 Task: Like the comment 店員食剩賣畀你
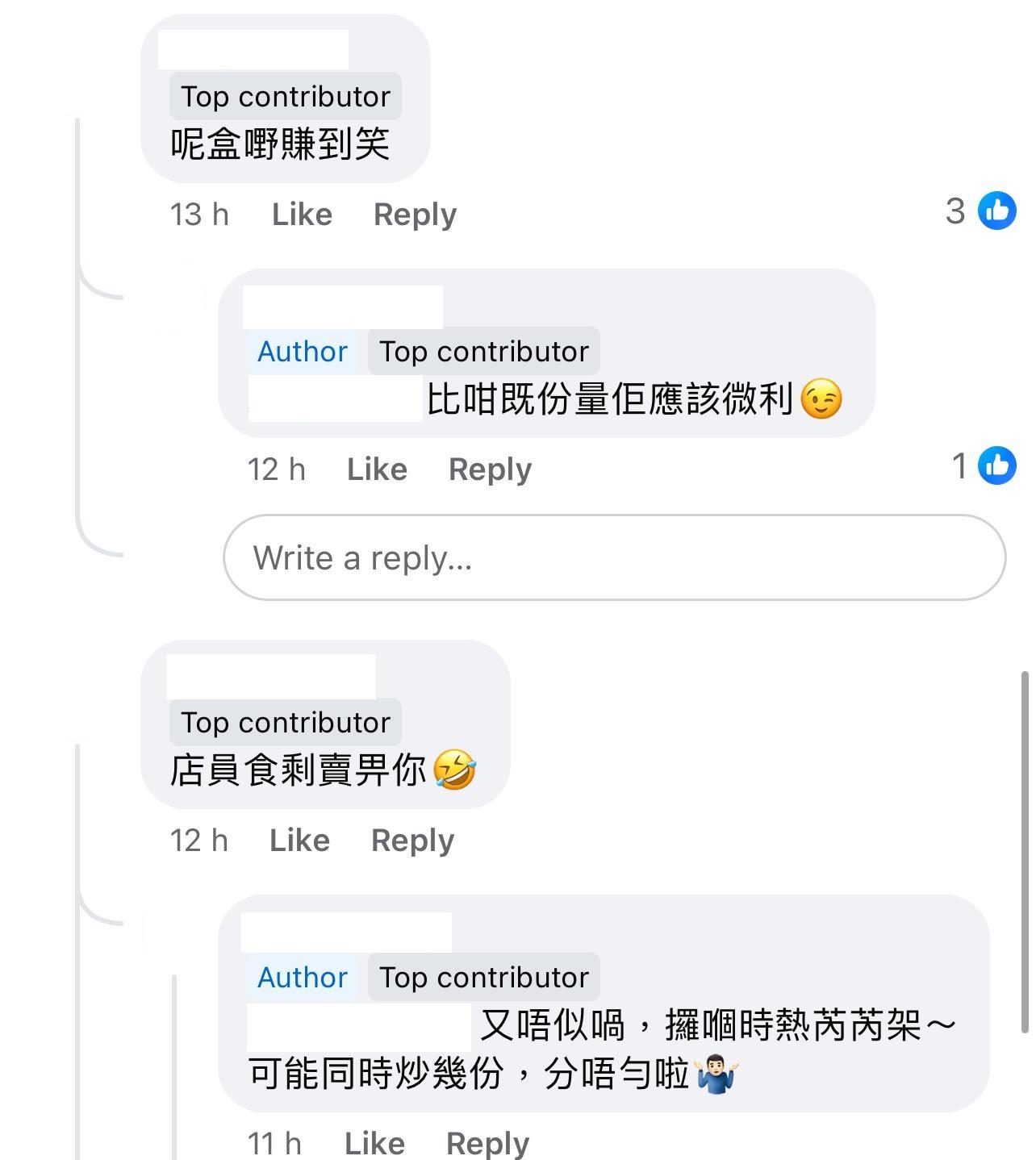(299, 841)
